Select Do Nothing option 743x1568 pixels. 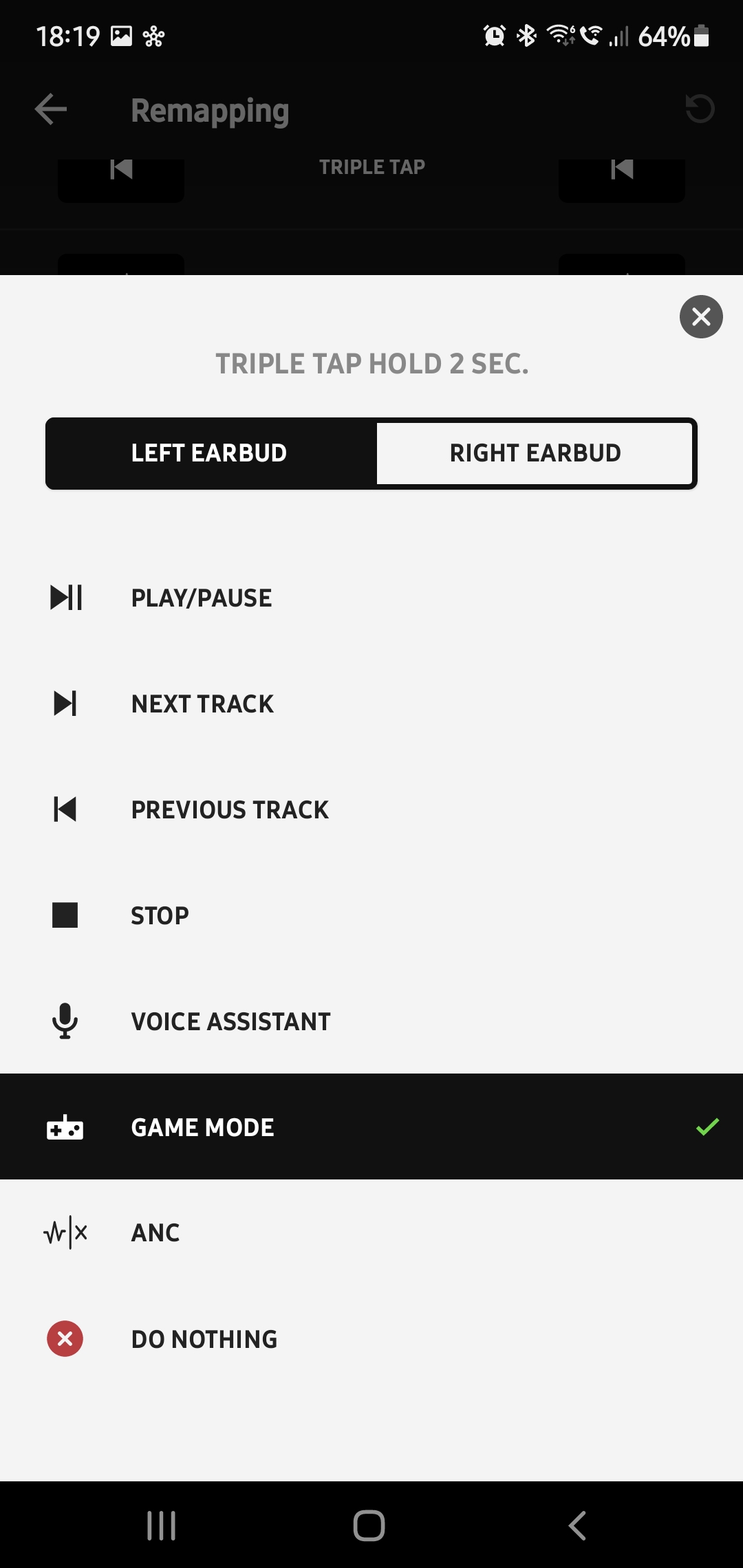pos(371,1338)
